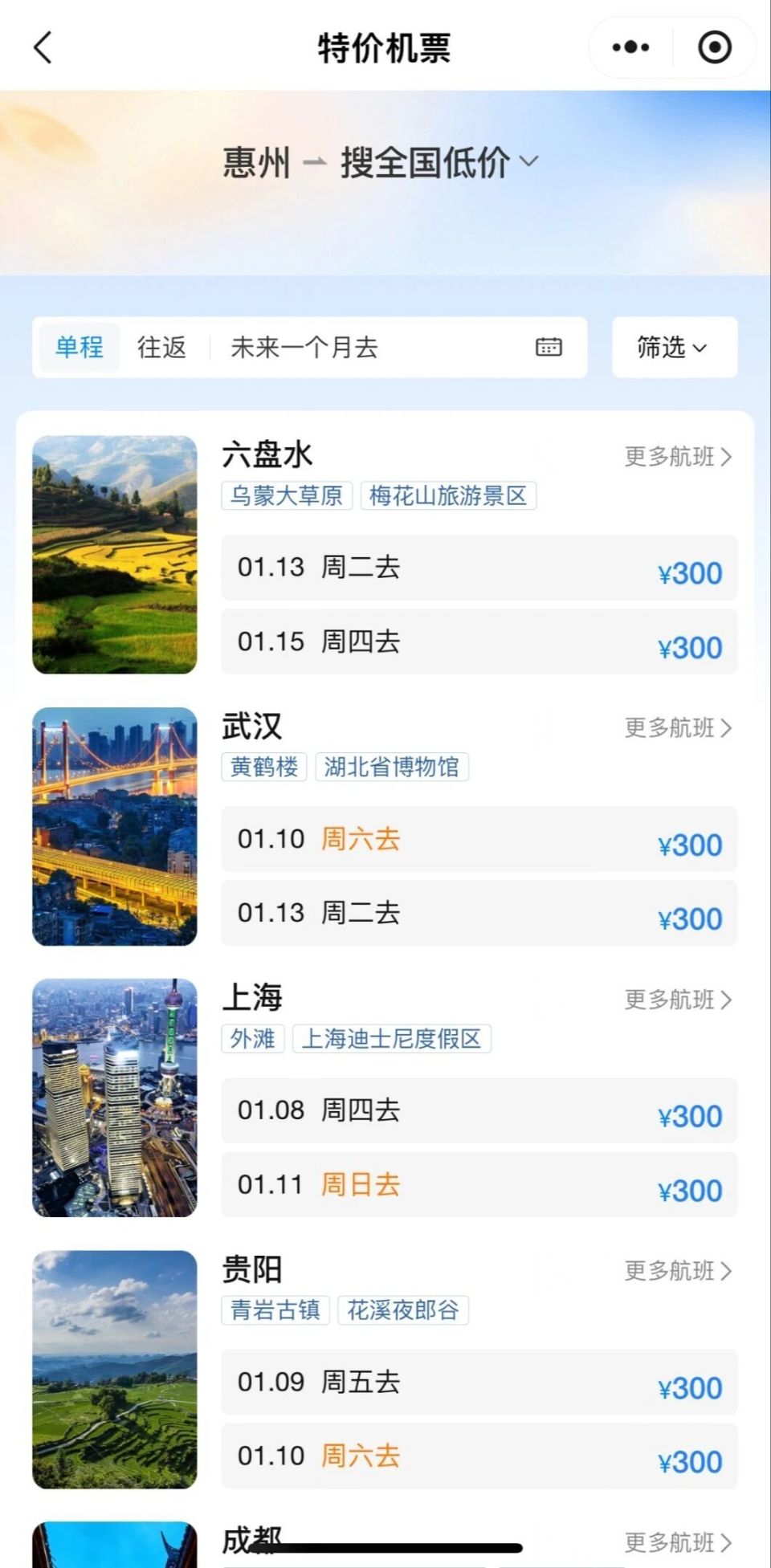
Task: Select the 单程 one-way option
Action: pos(78,347)
